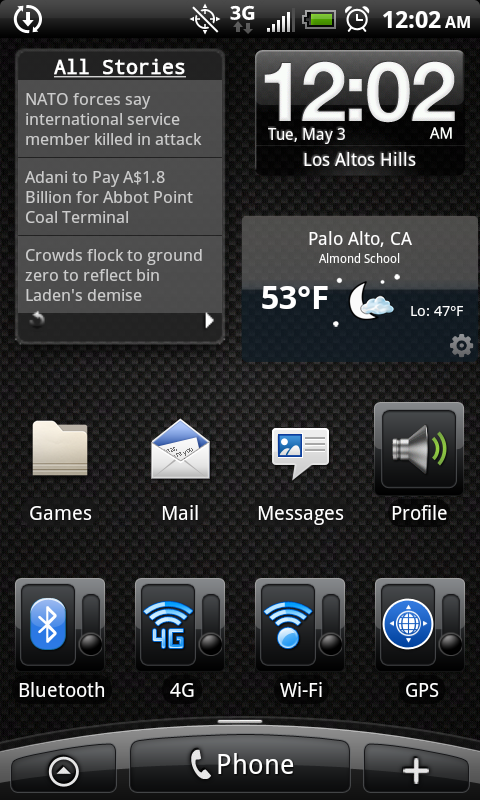The height and width of the screenshot is (800, 480).
Task: Go to next page of news stories
Action: (209, 320)
